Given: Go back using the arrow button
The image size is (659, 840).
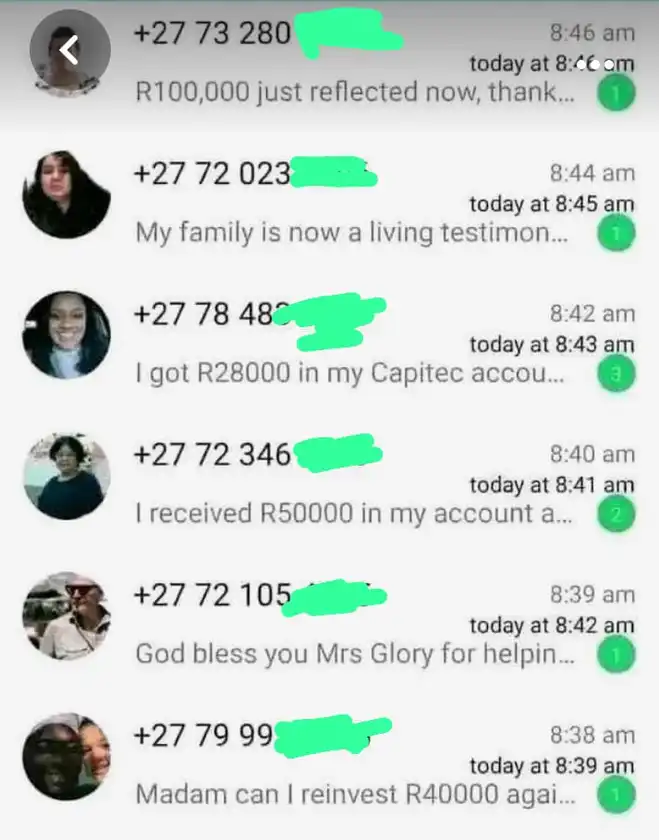Looking at the screenshot, I should 67,49.
